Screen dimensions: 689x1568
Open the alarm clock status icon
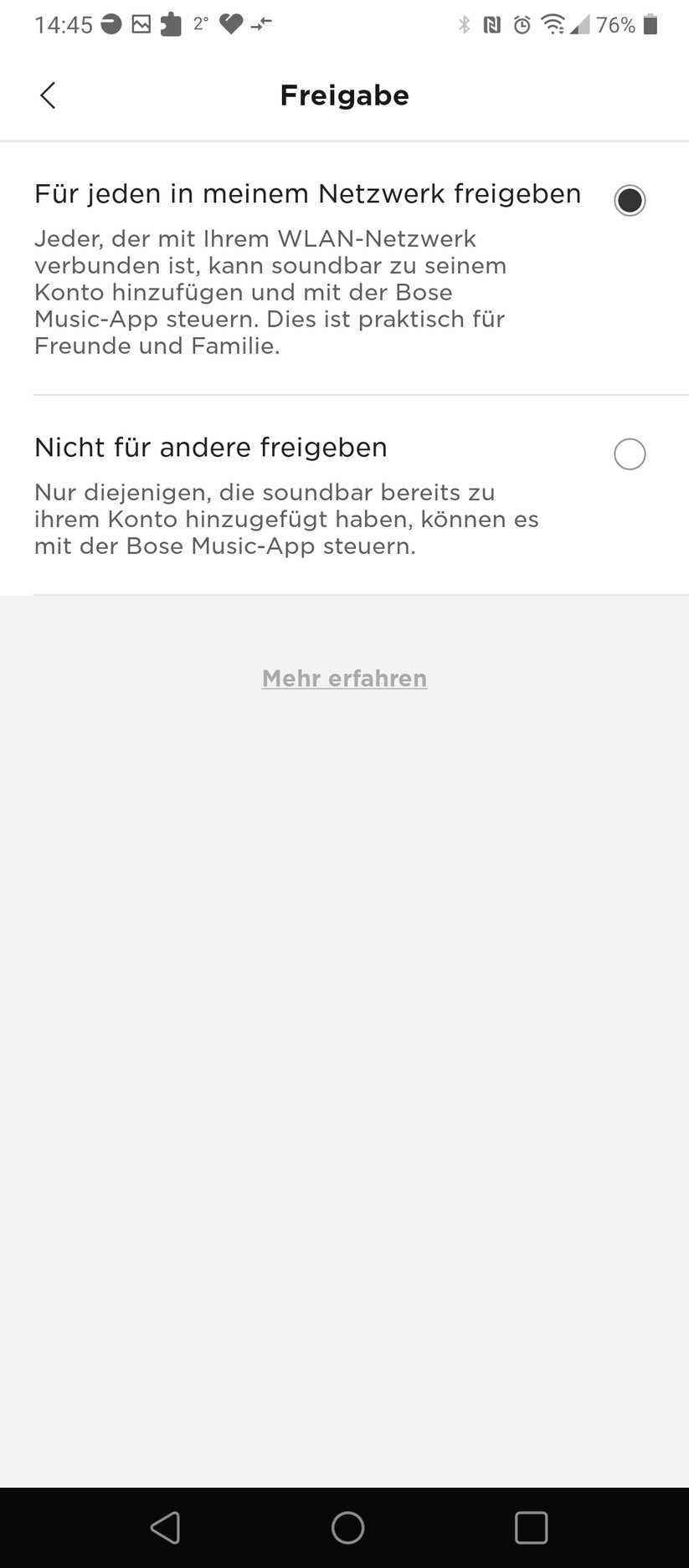click(522, 24)
